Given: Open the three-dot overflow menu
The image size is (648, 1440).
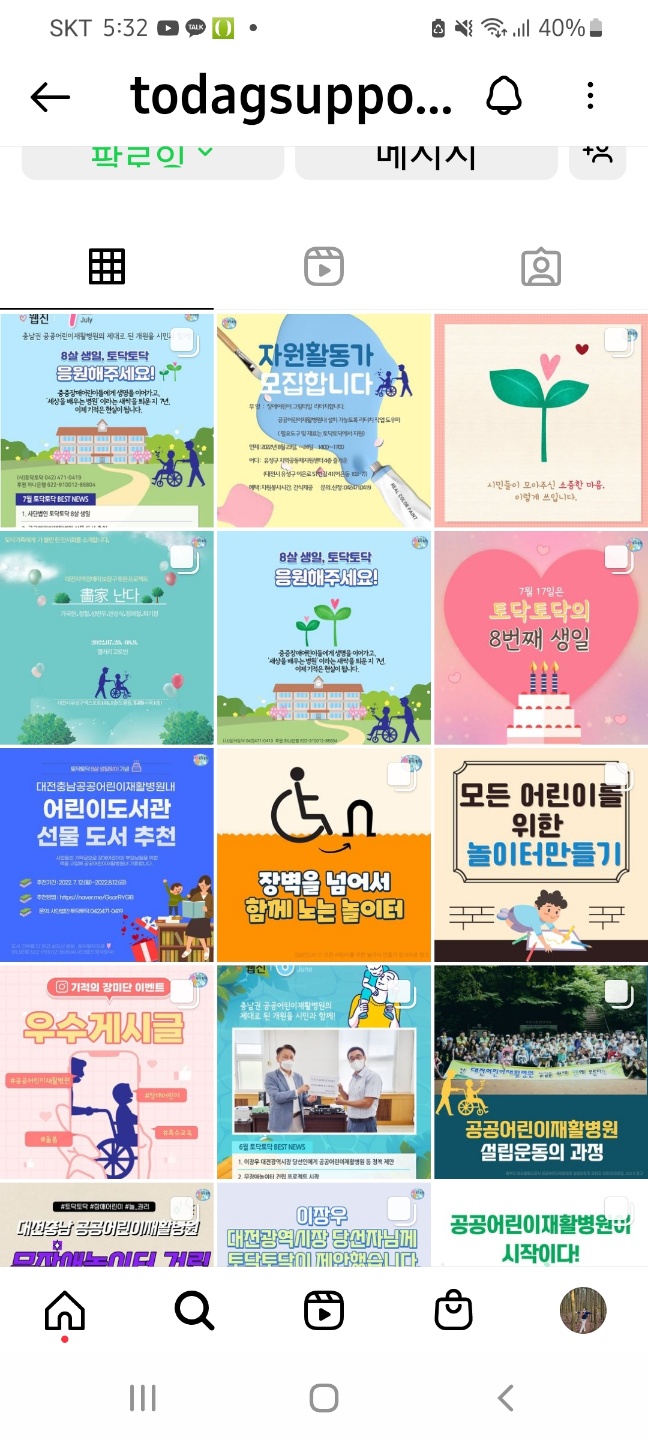Looking at the screenshot, I should coord(590,97).
